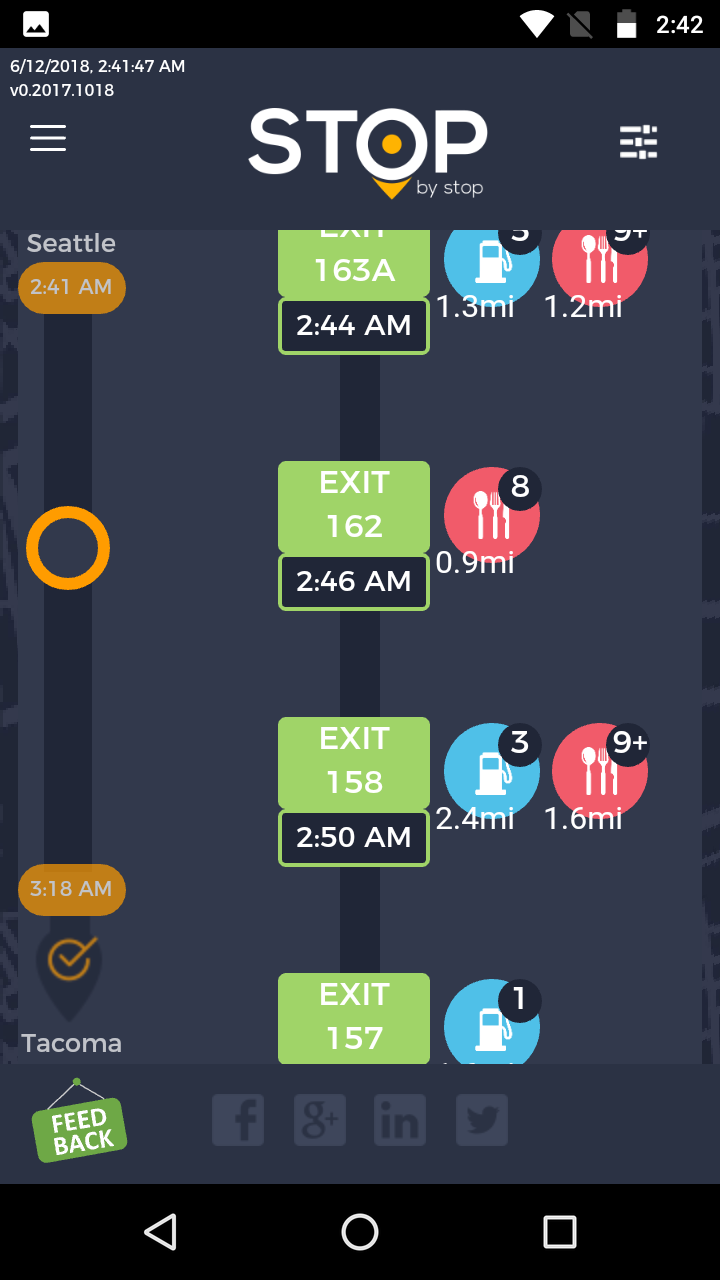Show gas stations at Exit 158
The image size is (720, 1280).
(x=491, y=770)
